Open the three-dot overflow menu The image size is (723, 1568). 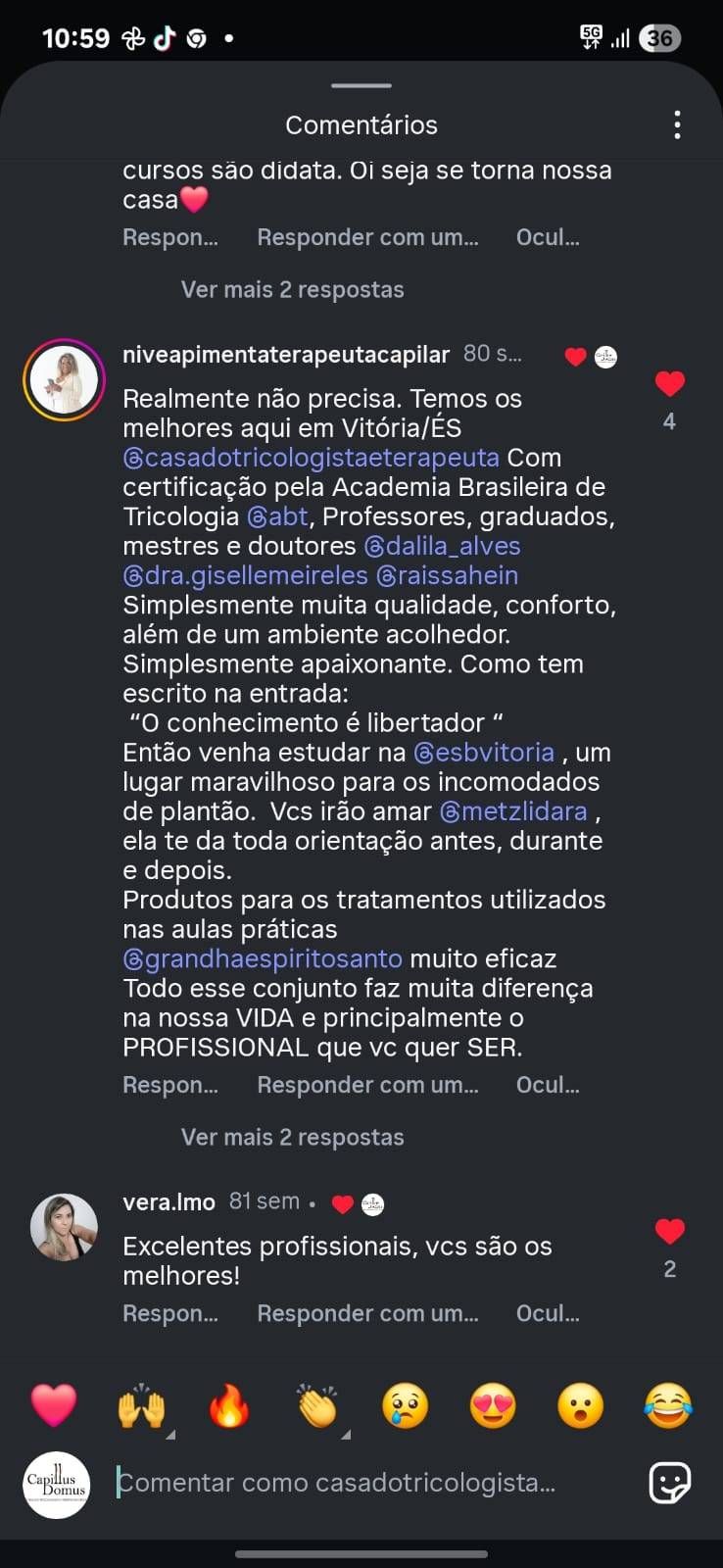pyautogui.click(x=677, y=125)
